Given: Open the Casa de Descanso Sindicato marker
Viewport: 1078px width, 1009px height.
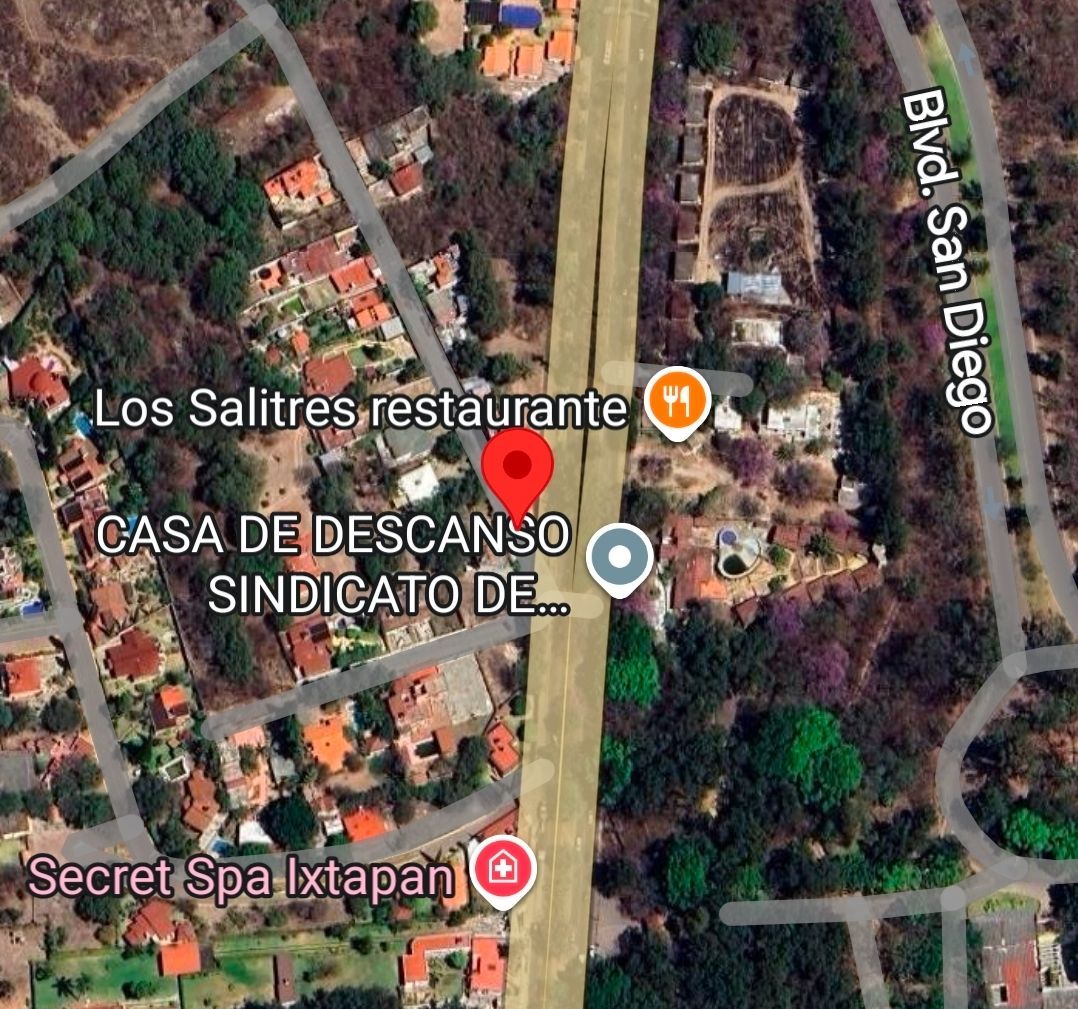Looking at the screenshot, I should tap(619, 558).
